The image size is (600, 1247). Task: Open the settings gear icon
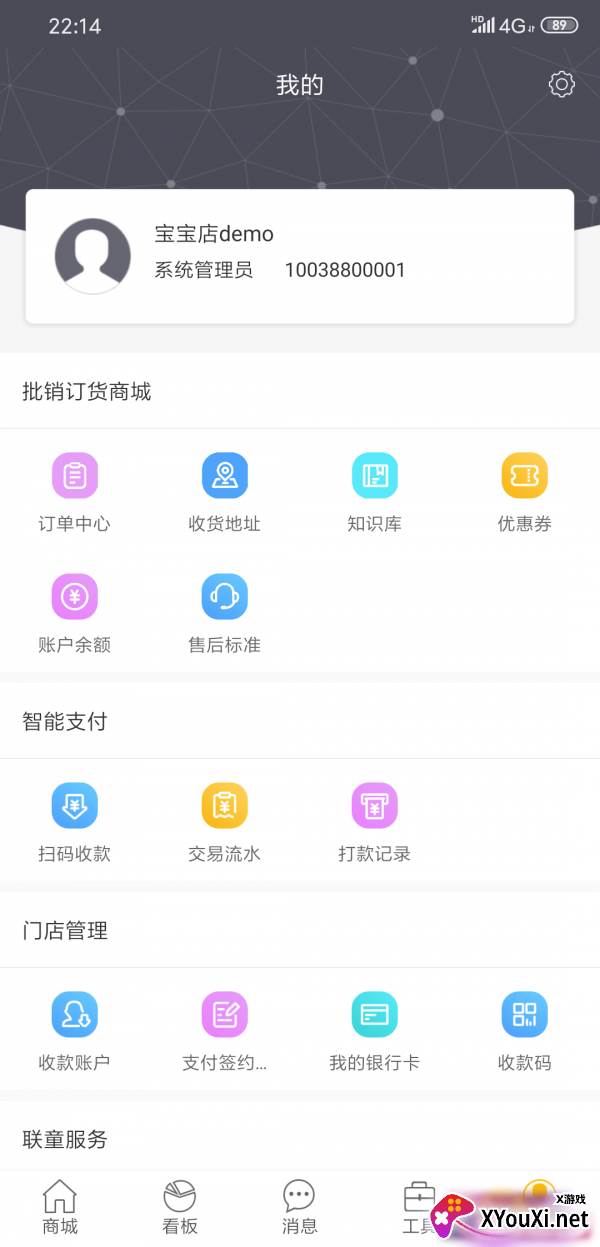[x=562, y=85]
